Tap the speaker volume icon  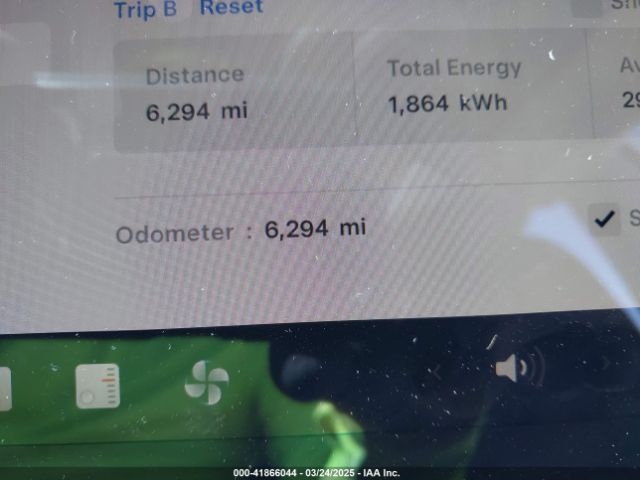513,369
